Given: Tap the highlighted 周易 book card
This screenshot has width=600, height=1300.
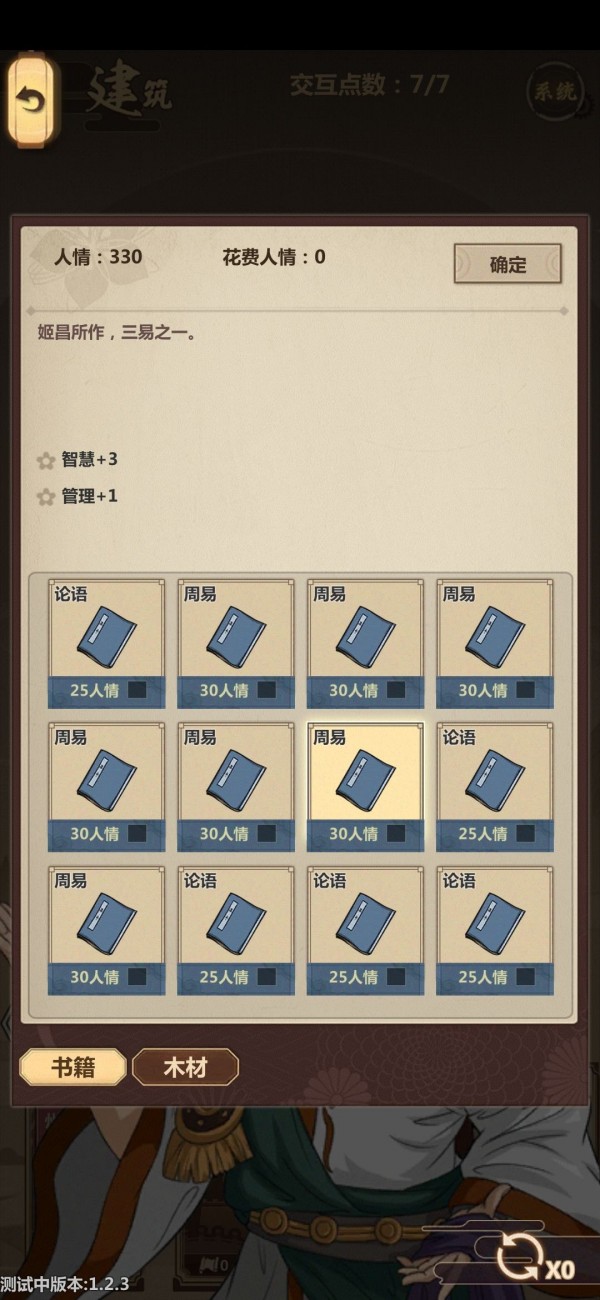Looking at the screenshot, I should point(365,786).
